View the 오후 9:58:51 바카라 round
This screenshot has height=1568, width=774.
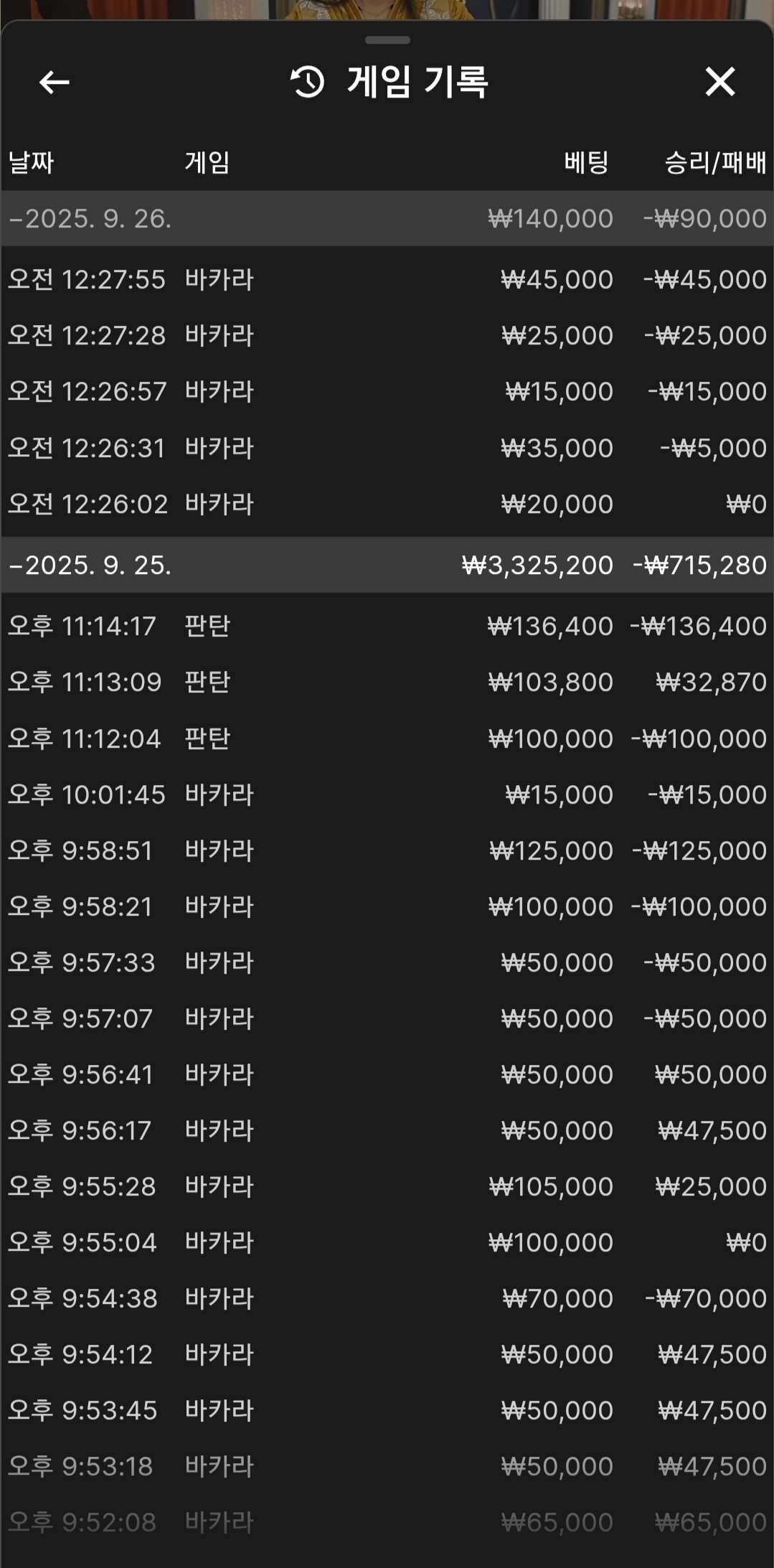387,850
